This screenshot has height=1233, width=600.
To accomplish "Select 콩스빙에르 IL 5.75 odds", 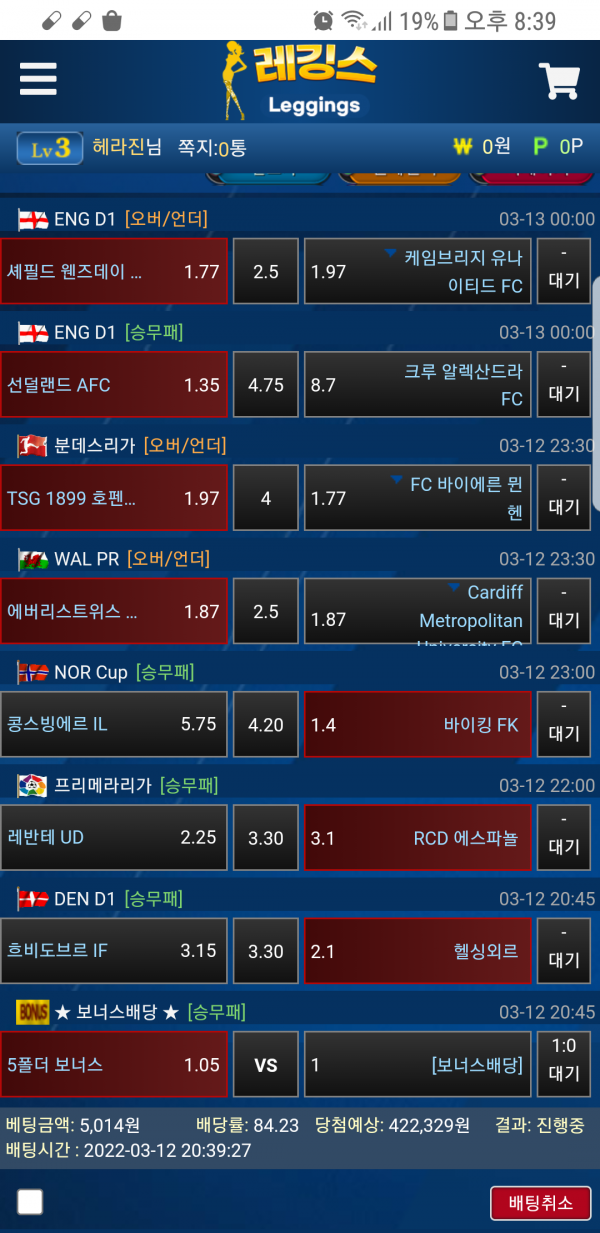I will tap(114, 724).
